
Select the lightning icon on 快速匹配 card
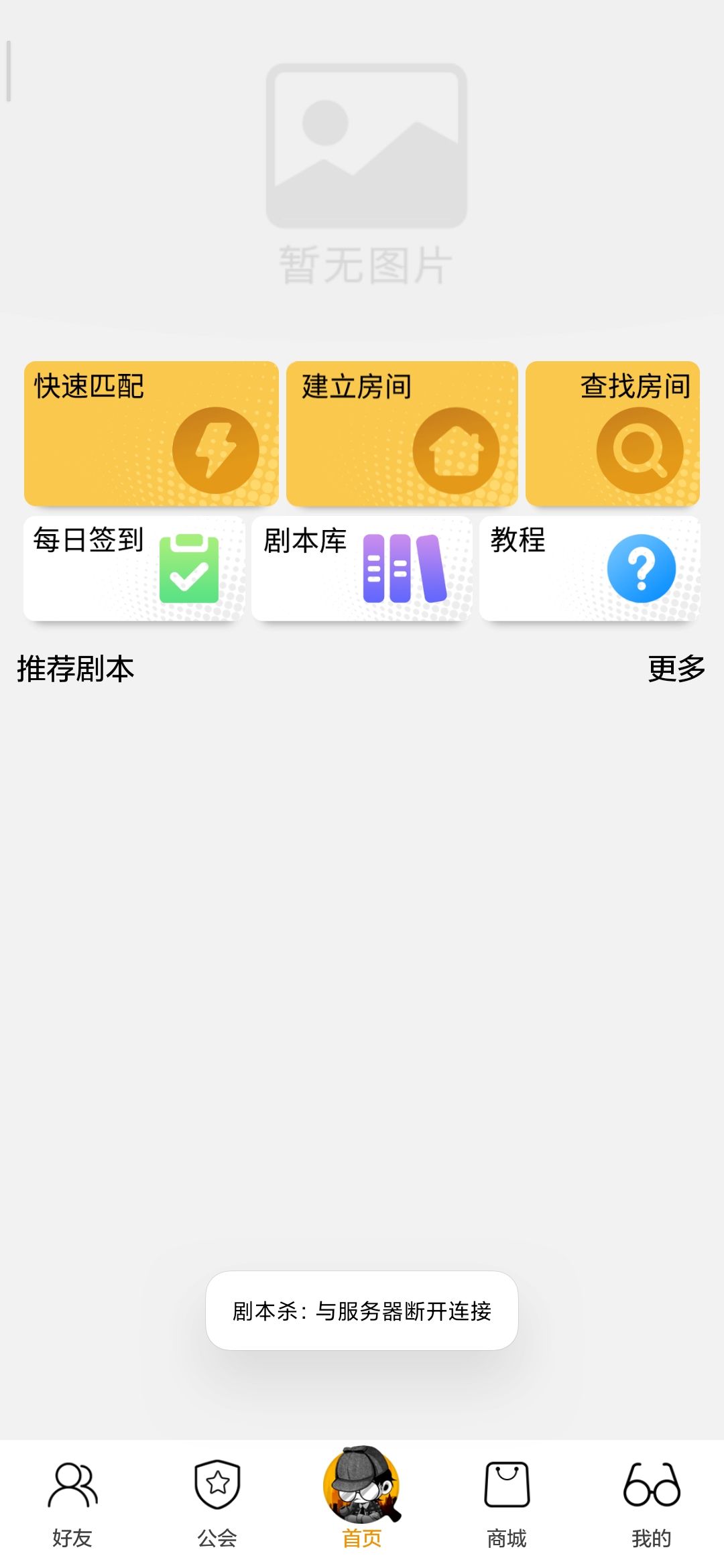217,448
